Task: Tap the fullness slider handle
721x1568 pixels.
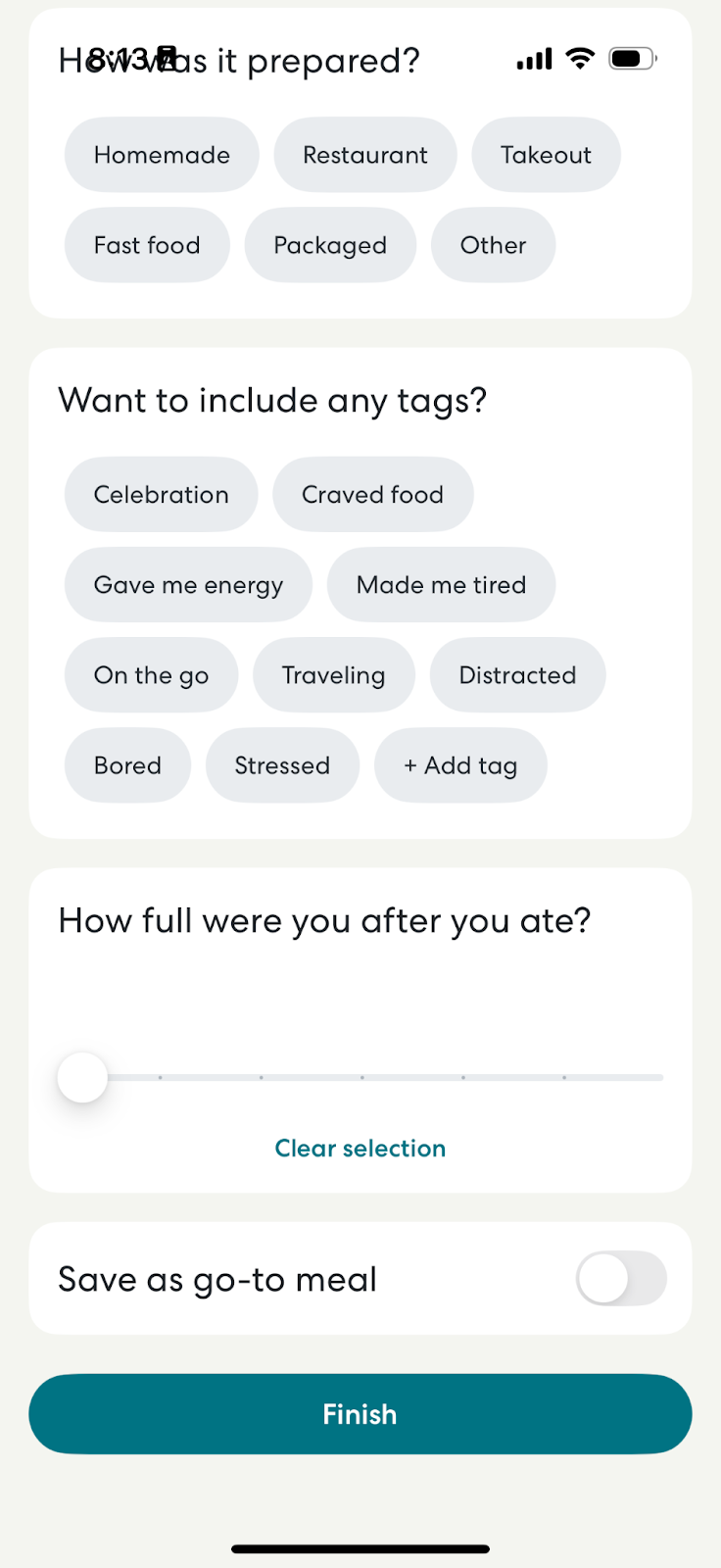Action: [82, 1077]
